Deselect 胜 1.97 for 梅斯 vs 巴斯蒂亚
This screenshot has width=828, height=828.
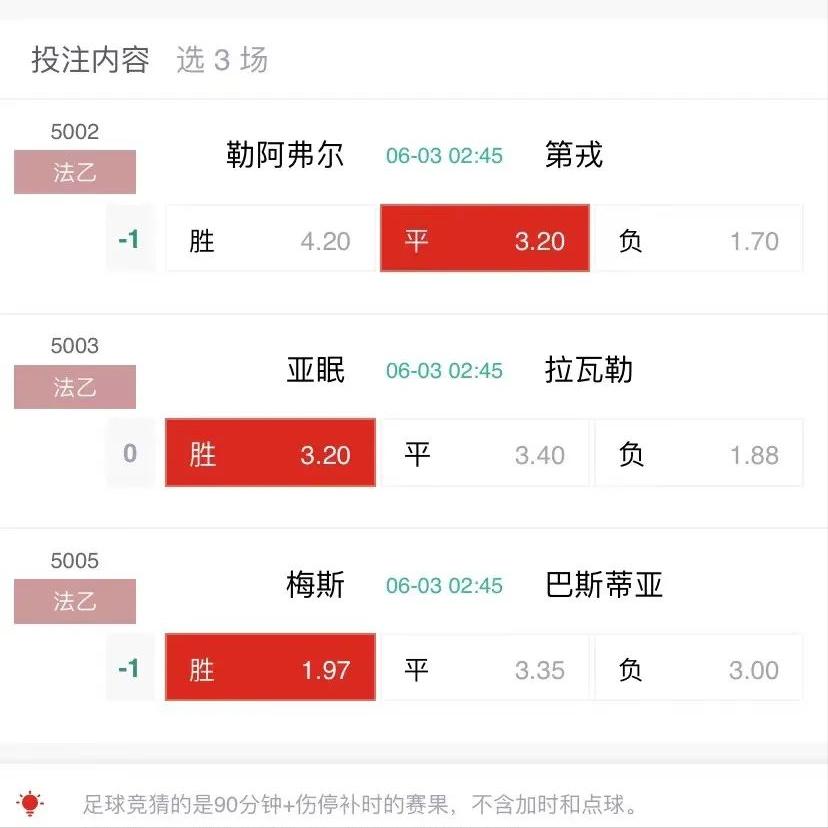pos(270,668)
